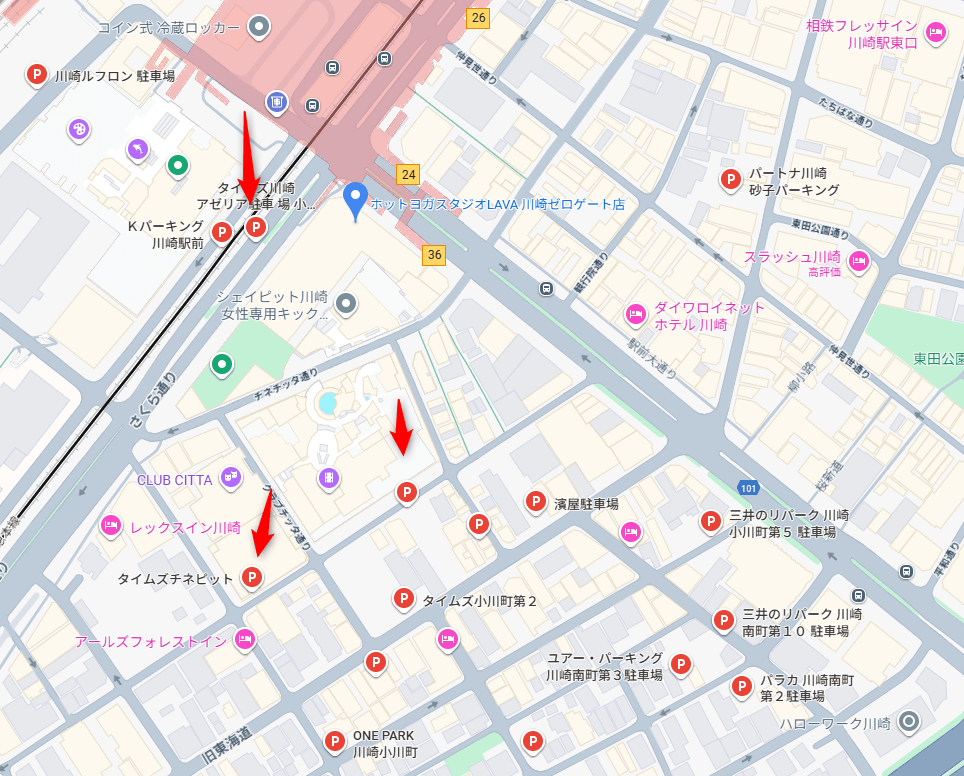Viewport: 964px width, 776px height.
Task: Open the タイムズ小川町第2 parking marker
Action: (x=404, y=599)
